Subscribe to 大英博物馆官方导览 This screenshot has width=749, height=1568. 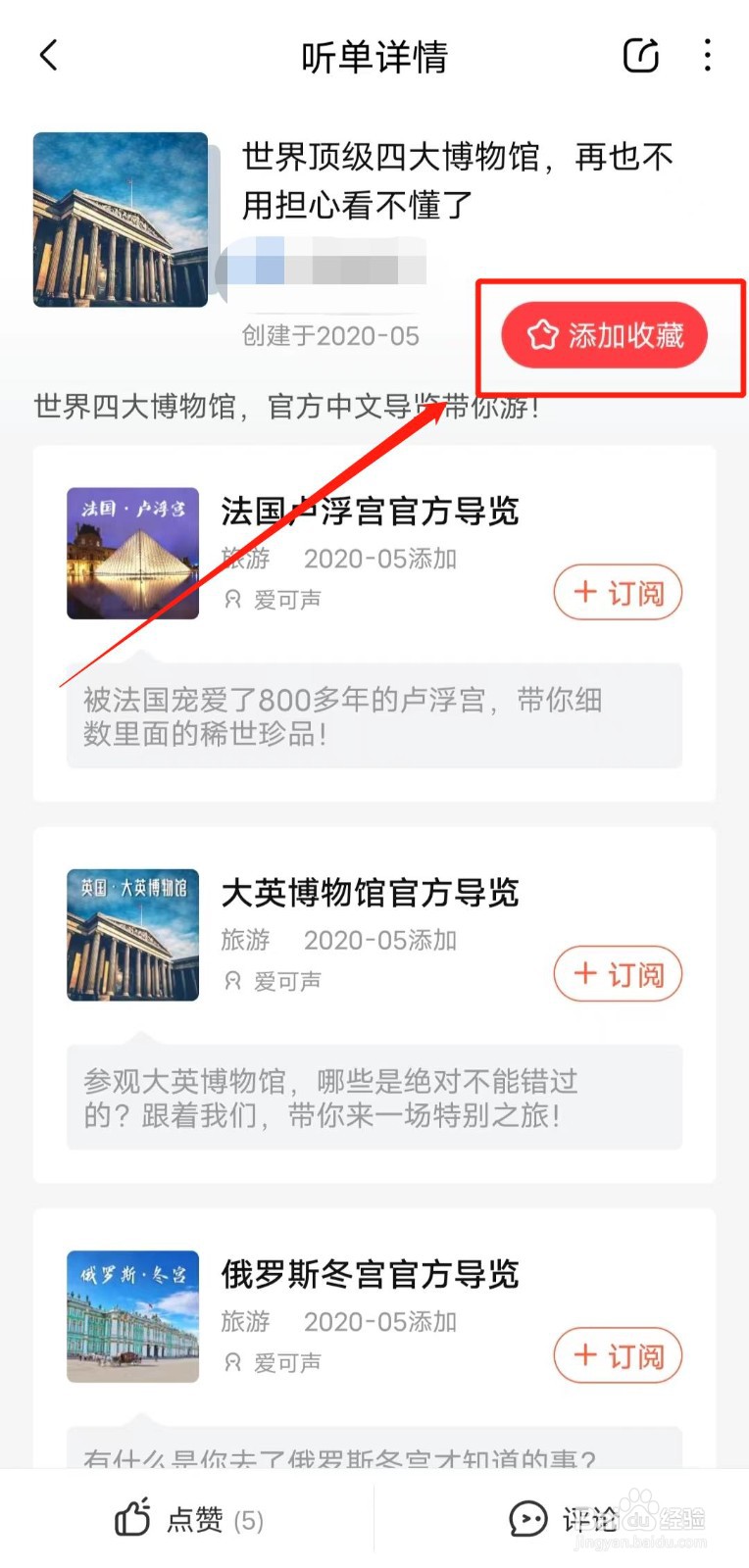point(618,974)
